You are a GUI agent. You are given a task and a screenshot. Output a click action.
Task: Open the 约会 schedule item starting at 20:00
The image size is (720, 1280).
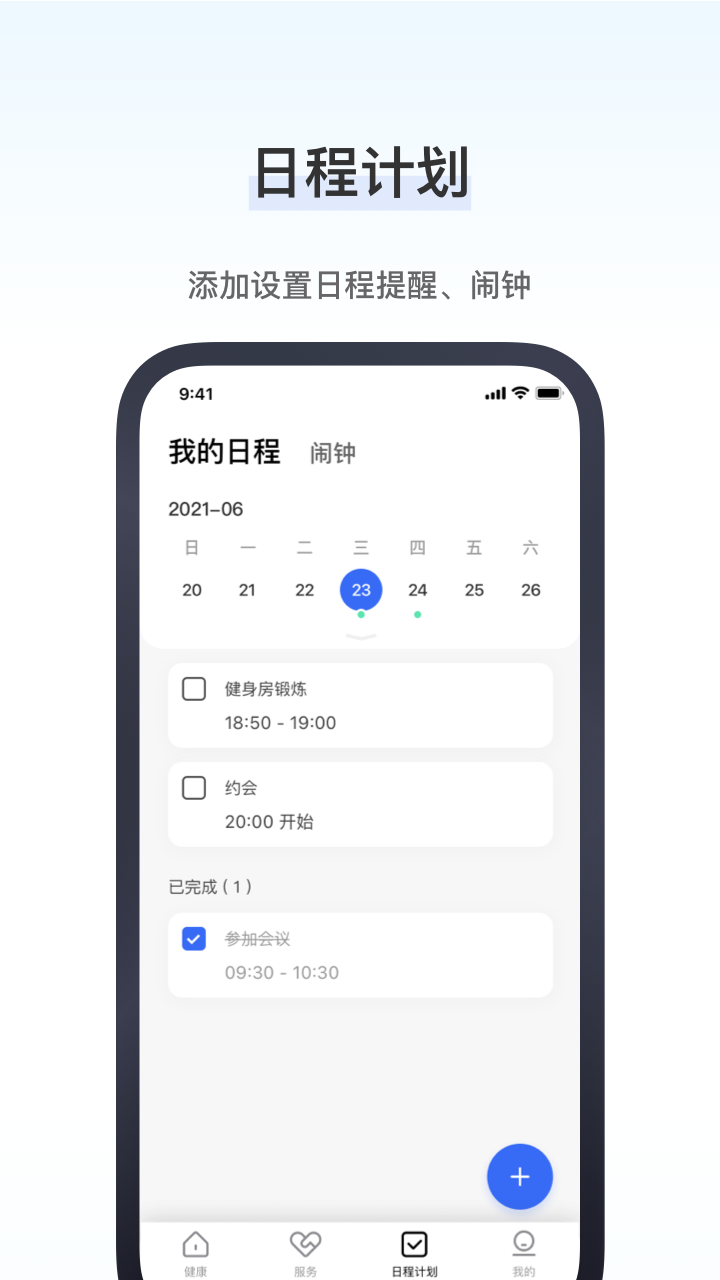coord(360,804)
